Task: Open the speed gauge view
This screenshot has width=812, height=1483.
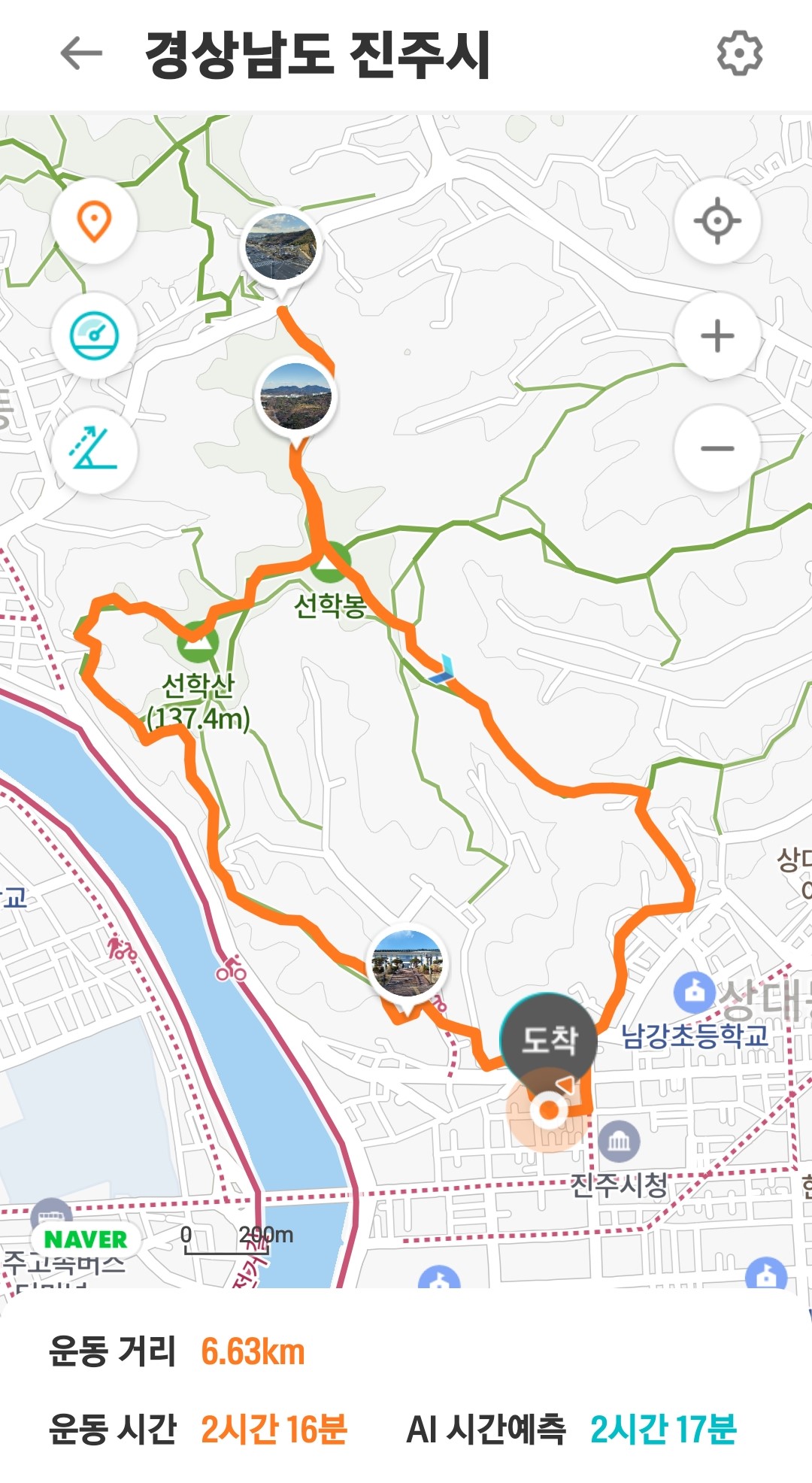Action: 94,335
